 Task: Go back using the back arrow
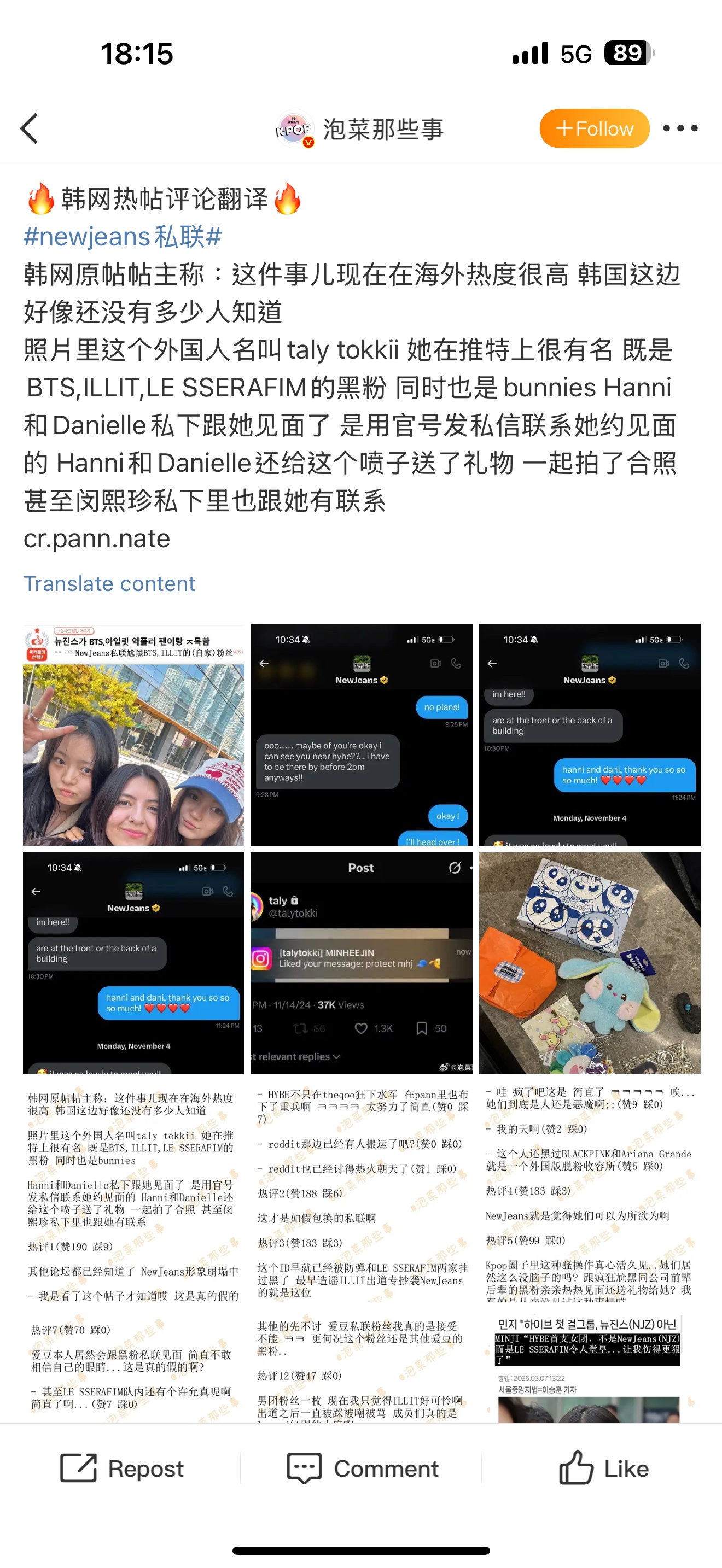click(29, 128)
